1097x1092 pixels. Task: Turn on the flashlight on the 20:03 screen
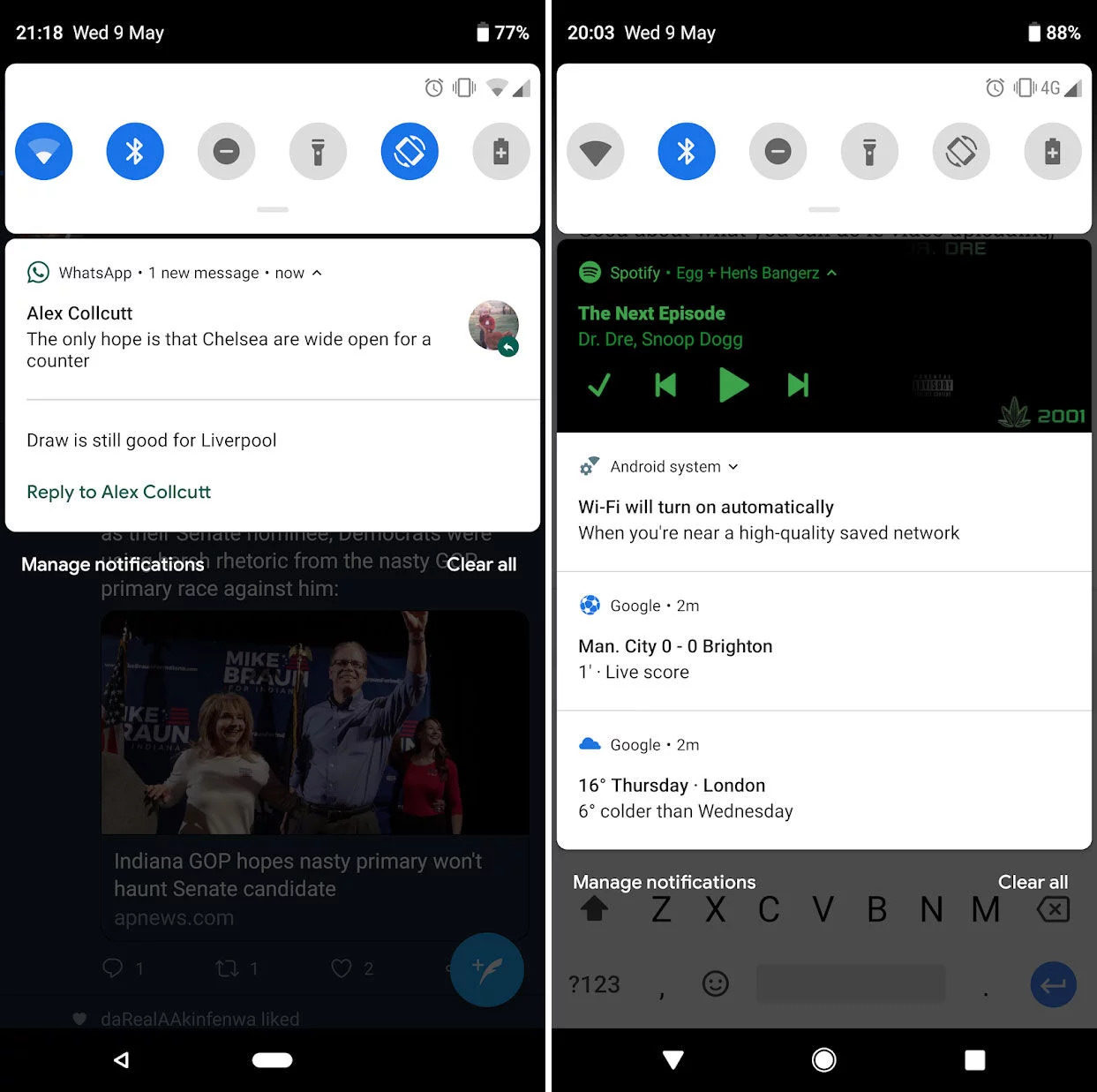coord(869,152)
